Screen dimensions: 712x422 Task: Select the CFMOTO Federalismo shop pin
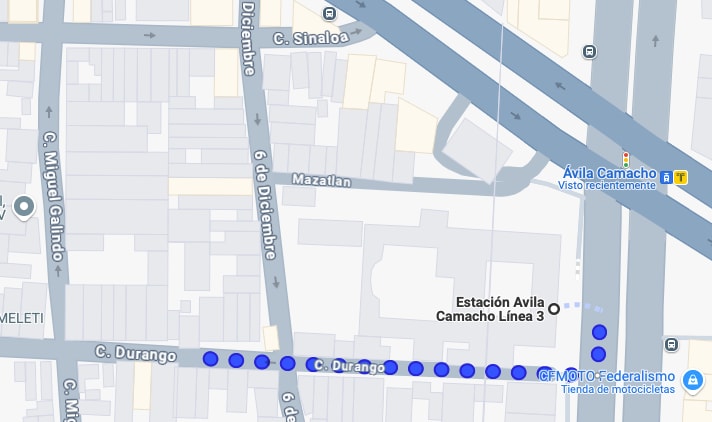693,380
